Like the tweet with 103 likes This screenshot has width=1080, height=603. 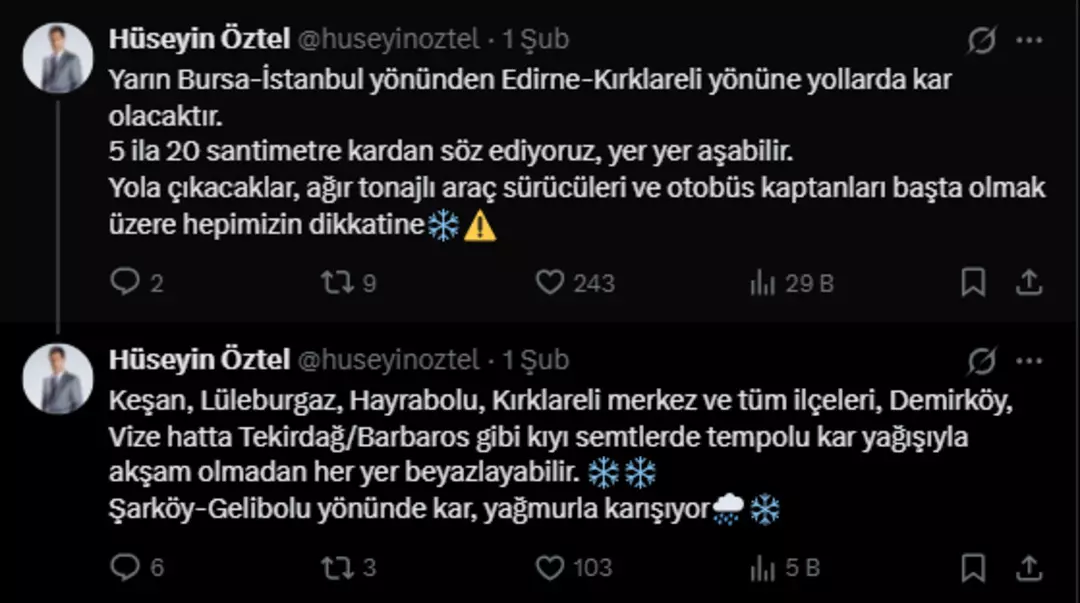(x=550, y=568)
